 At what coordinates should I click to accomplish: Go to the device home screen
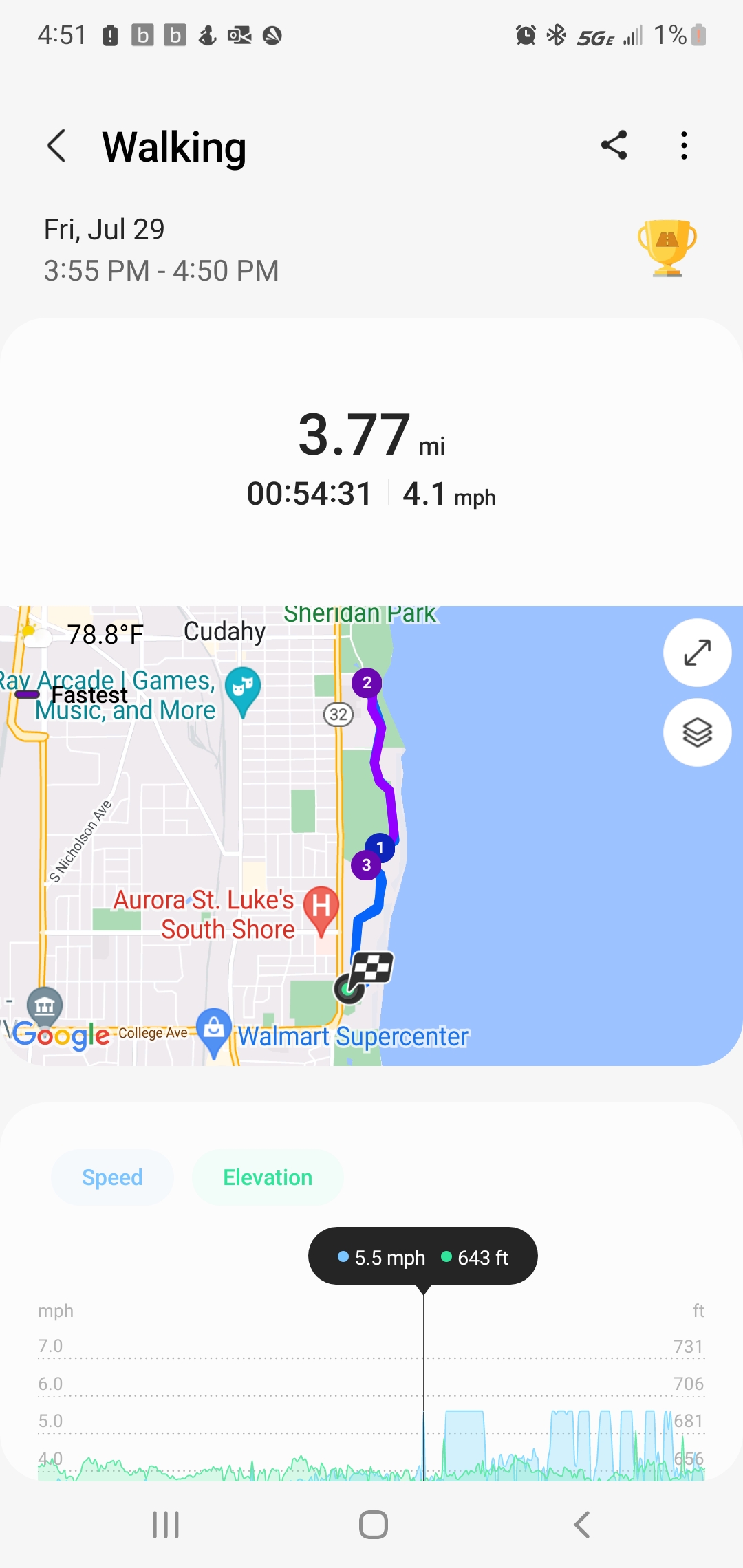coord(373,1525)
